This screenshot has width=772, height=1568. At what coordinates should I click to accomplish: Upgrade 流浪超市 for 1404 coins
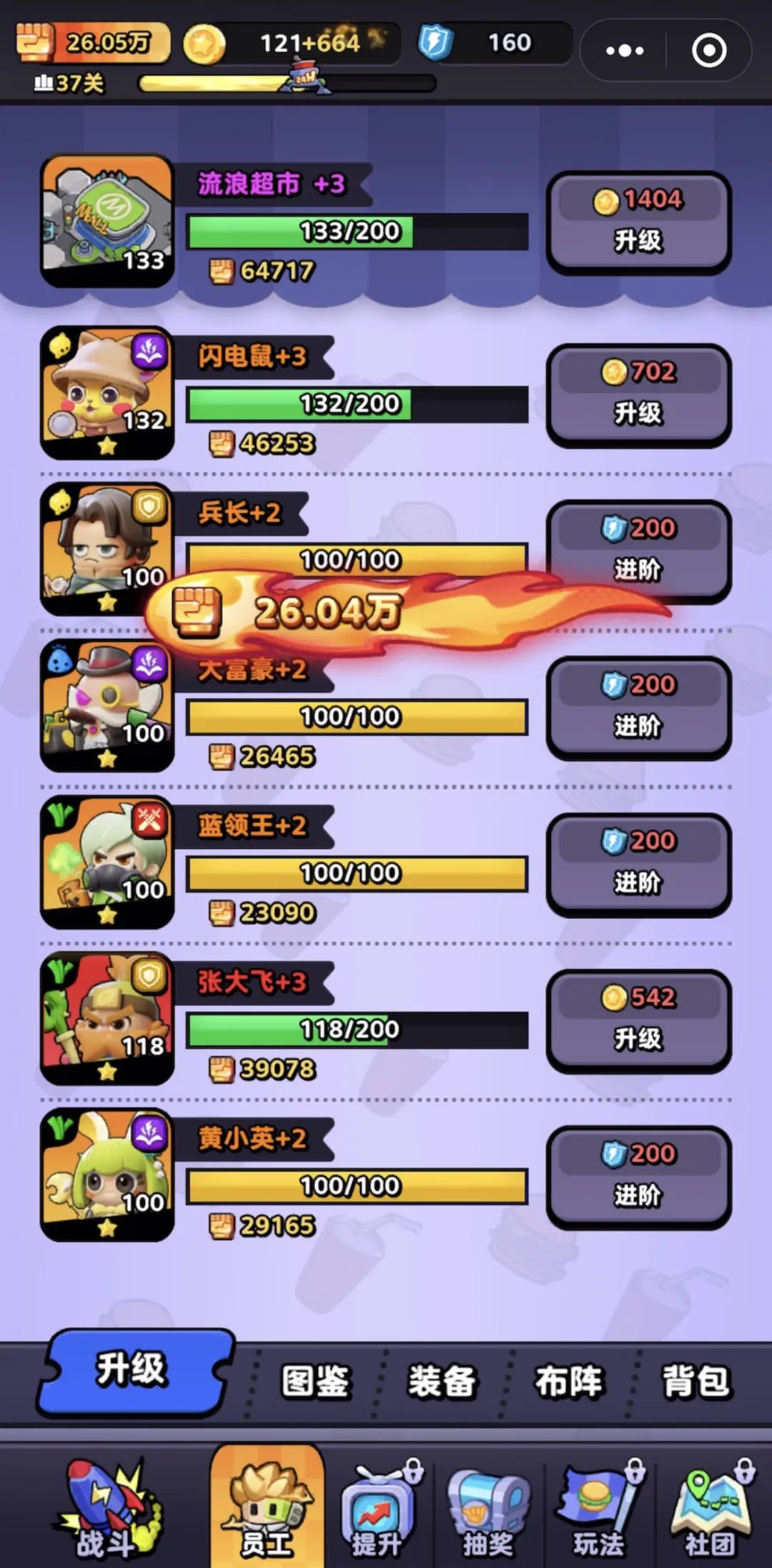coord(638,222)
